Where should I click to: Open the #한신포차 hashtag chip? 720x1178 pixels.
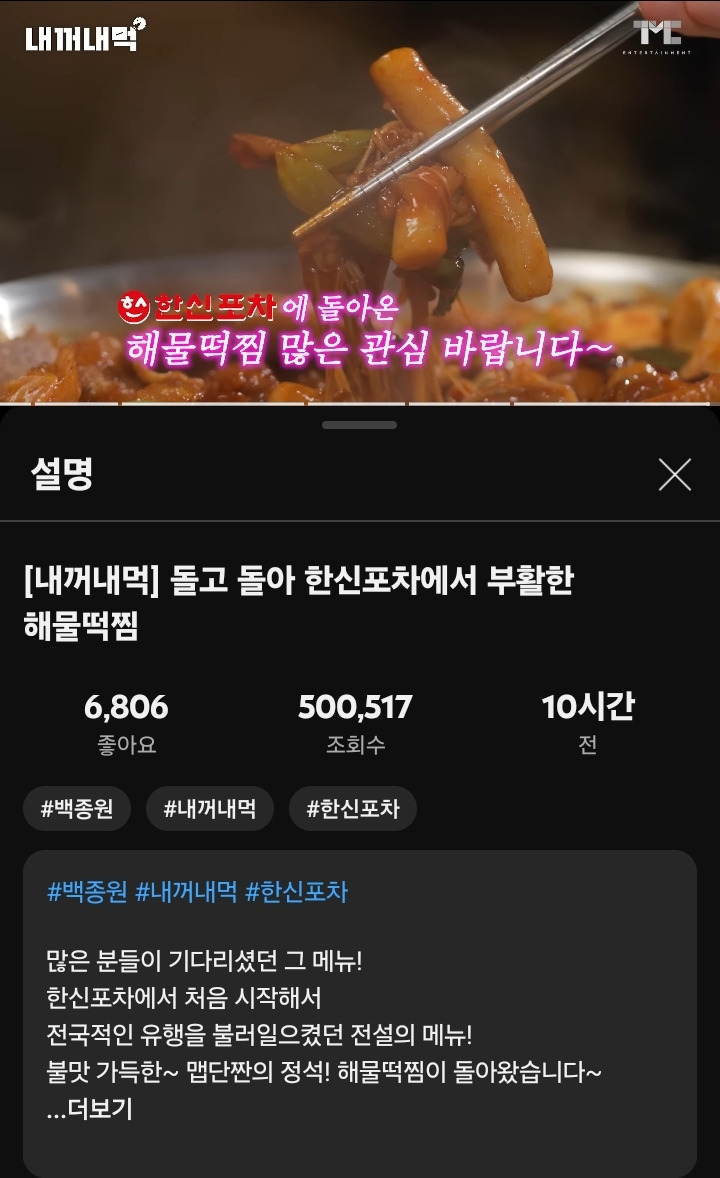(x=352, y=809)
